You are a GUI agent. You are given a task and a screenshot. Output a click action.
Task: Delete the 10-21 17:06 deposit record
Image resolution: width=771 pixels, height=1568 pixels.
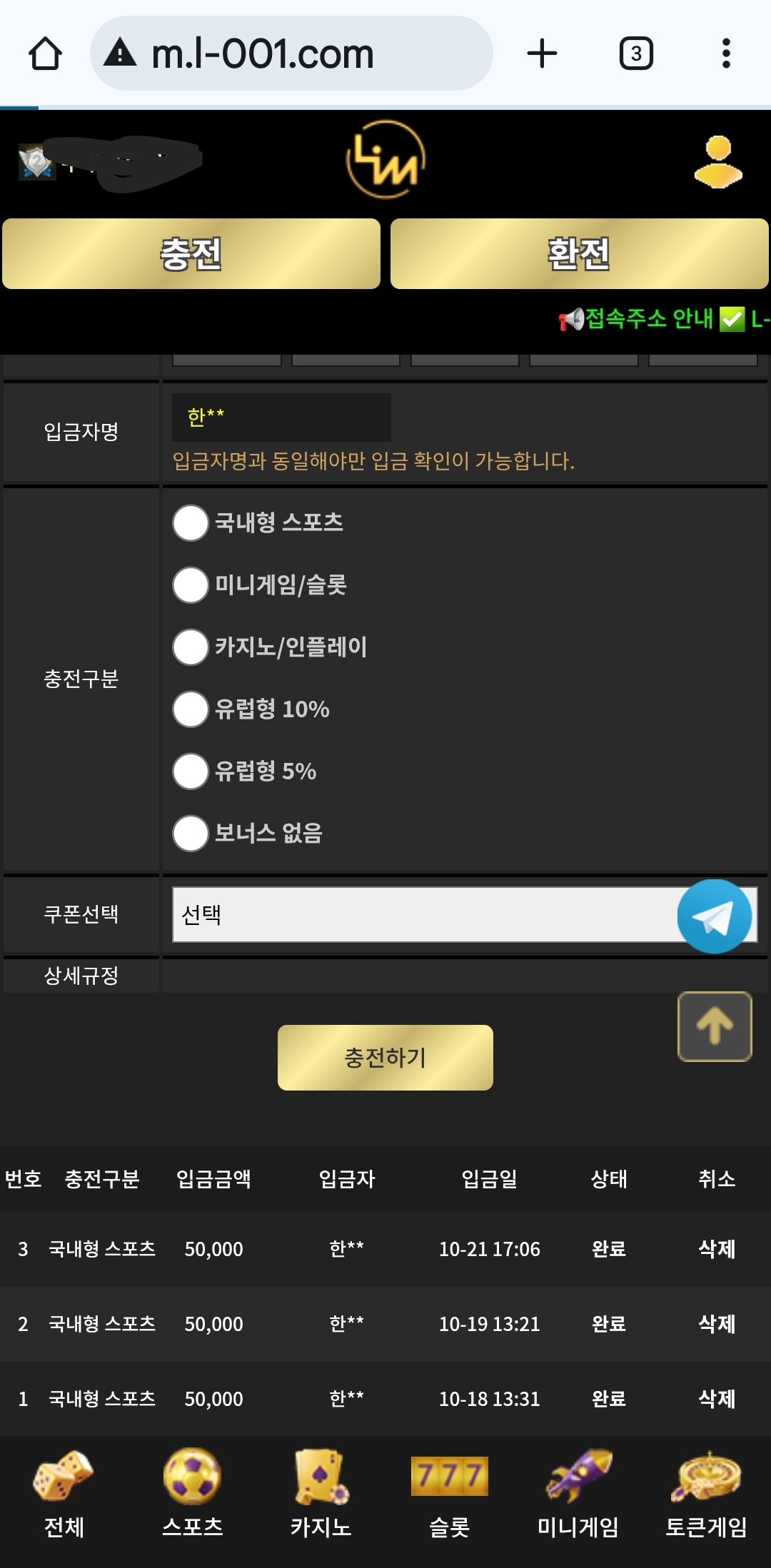pyautogui.click(x=717, y=1249)
